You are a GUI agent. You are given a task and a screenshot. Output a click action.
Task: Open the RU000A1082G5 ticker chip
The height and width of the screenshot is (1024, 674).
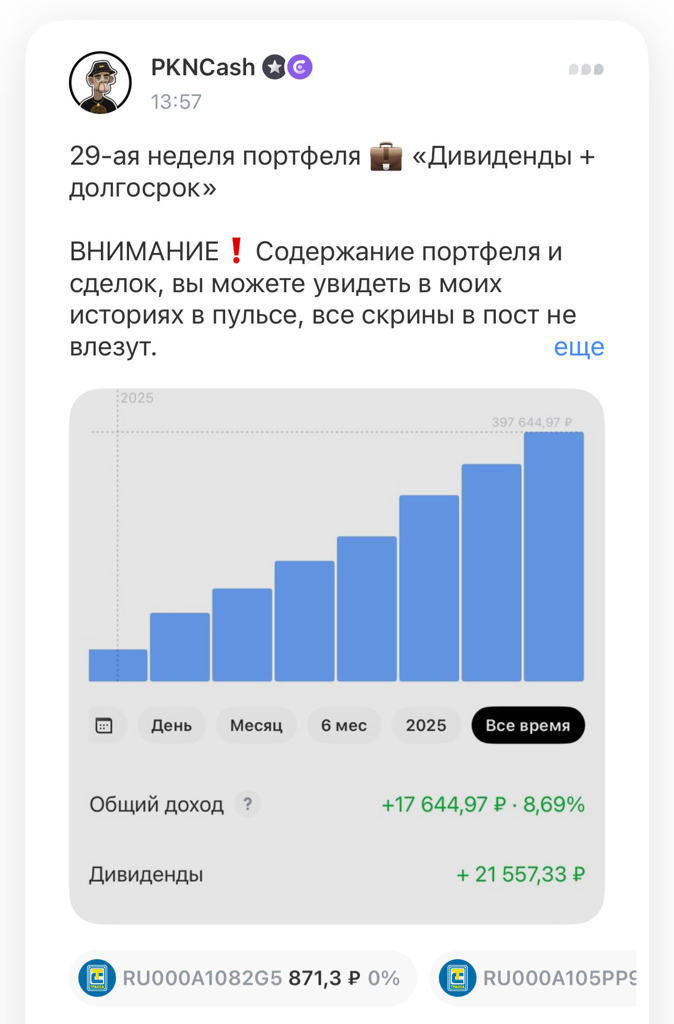click(x=243, y=978)
